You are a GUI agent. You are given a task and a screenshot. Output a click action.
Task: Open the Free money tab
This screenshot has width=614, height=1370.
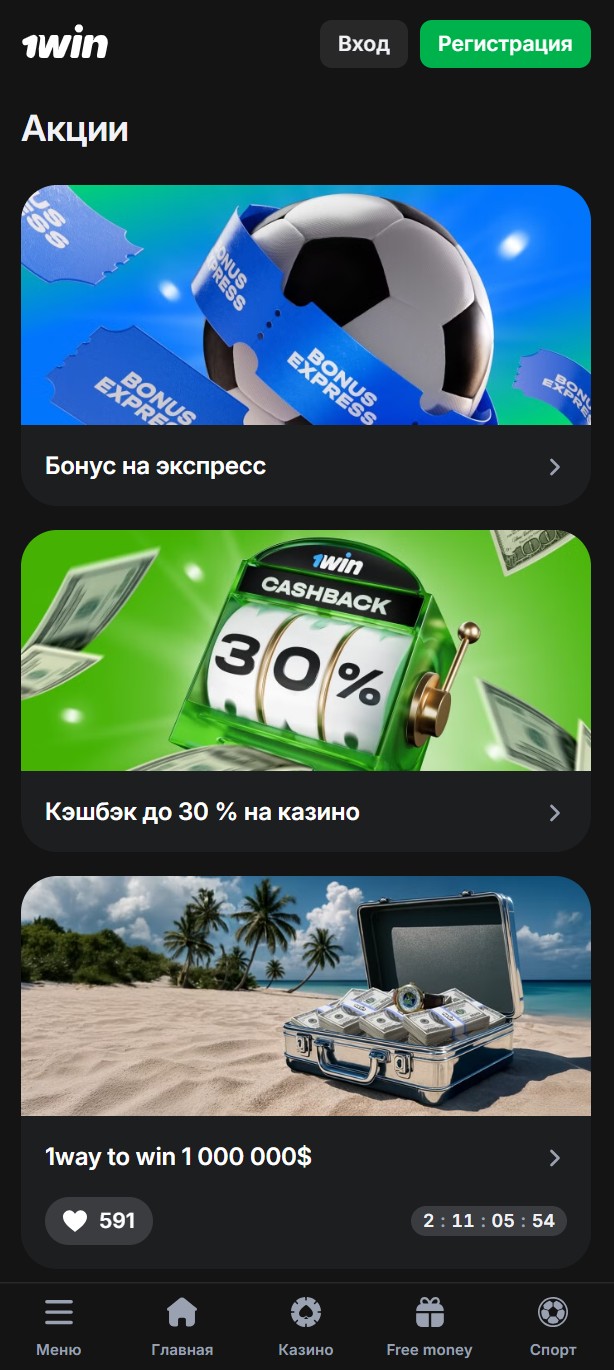point(429,1326)
